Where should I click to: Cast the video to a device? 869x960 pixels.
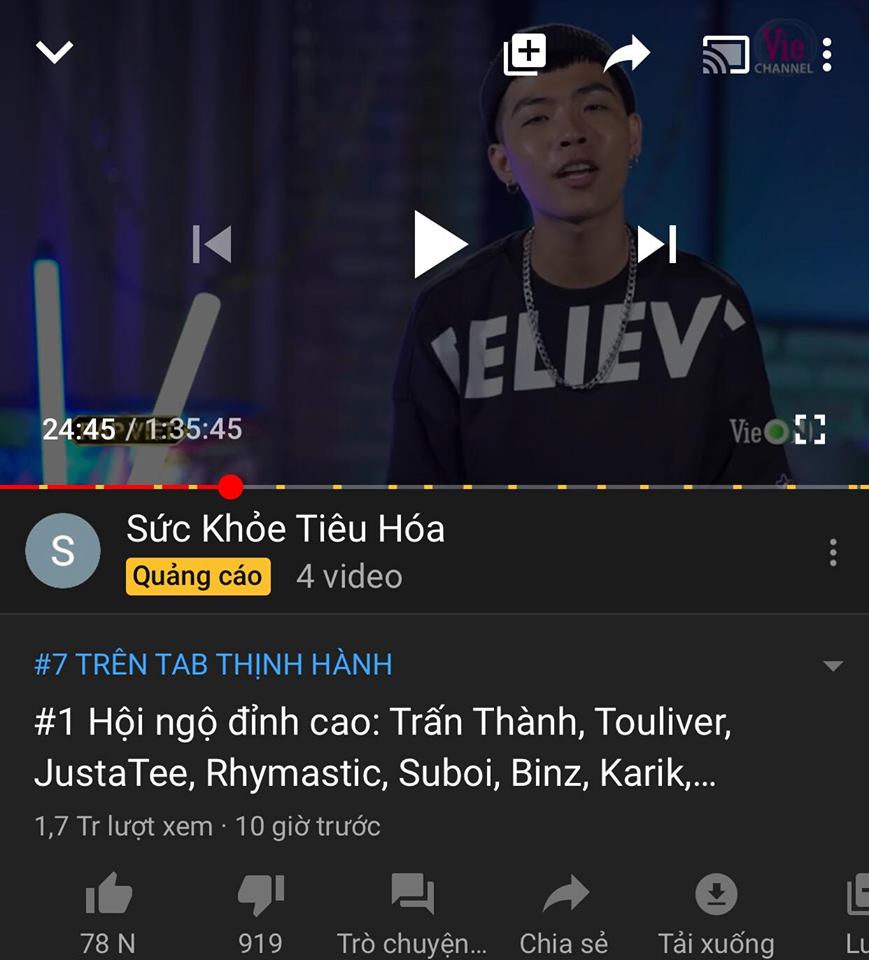[725, 55]
